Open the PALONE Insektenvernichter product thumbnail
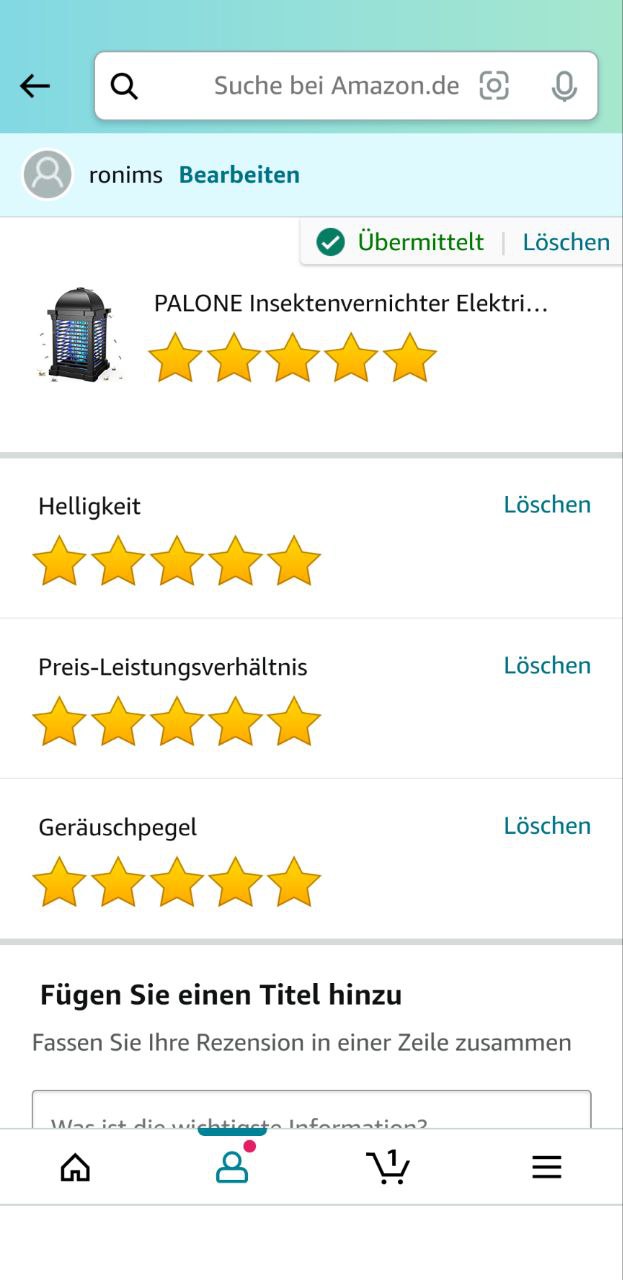623x1280 pixels. 81,334
